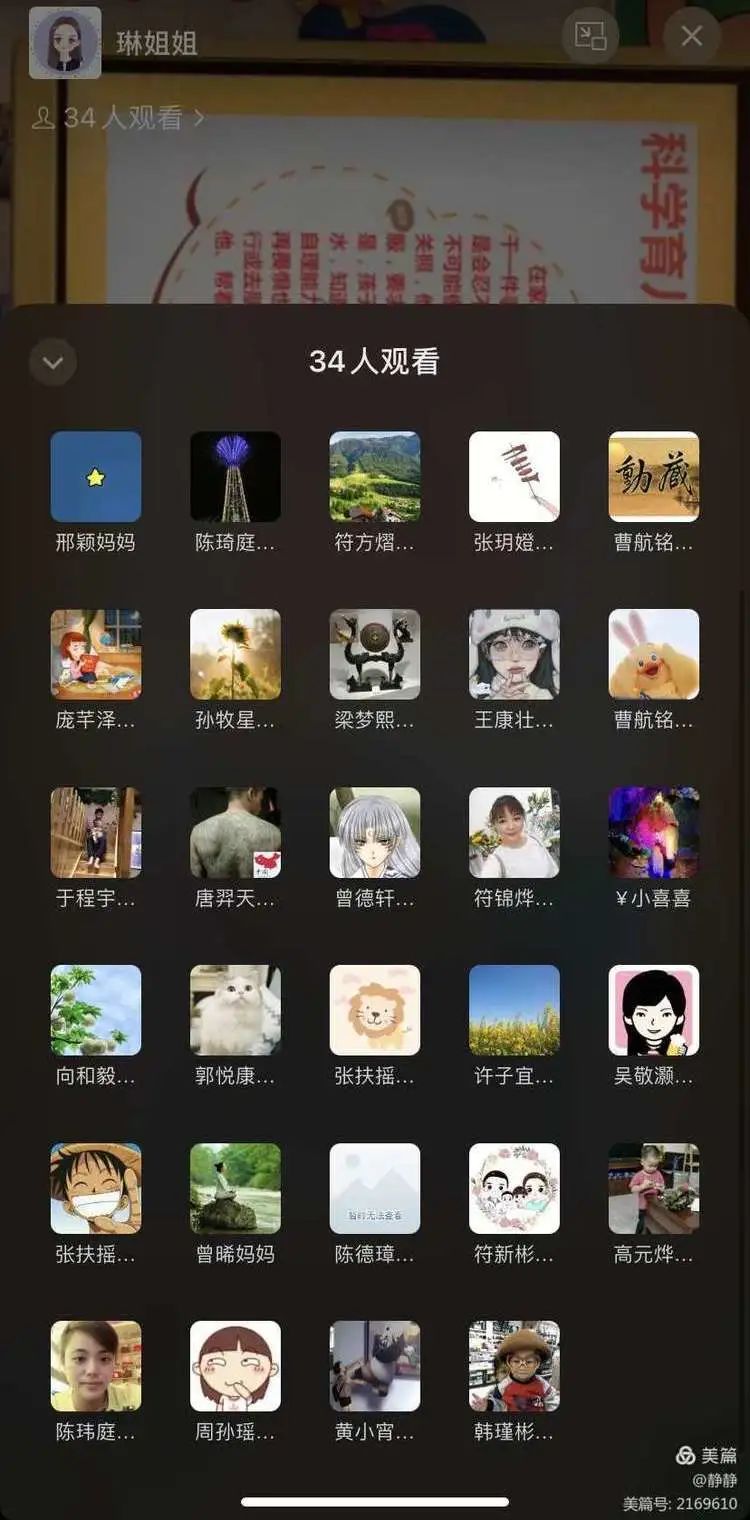
Task: Select viewer 孙牧星
Action: click(x=235, y=654)
